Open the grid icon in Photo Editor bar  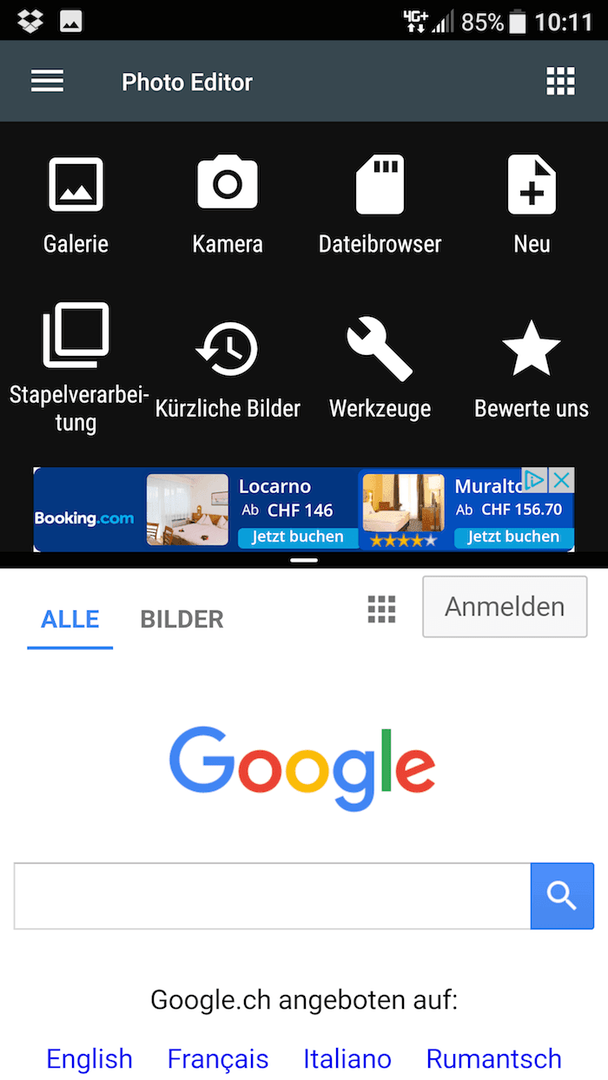click(560, 82)
